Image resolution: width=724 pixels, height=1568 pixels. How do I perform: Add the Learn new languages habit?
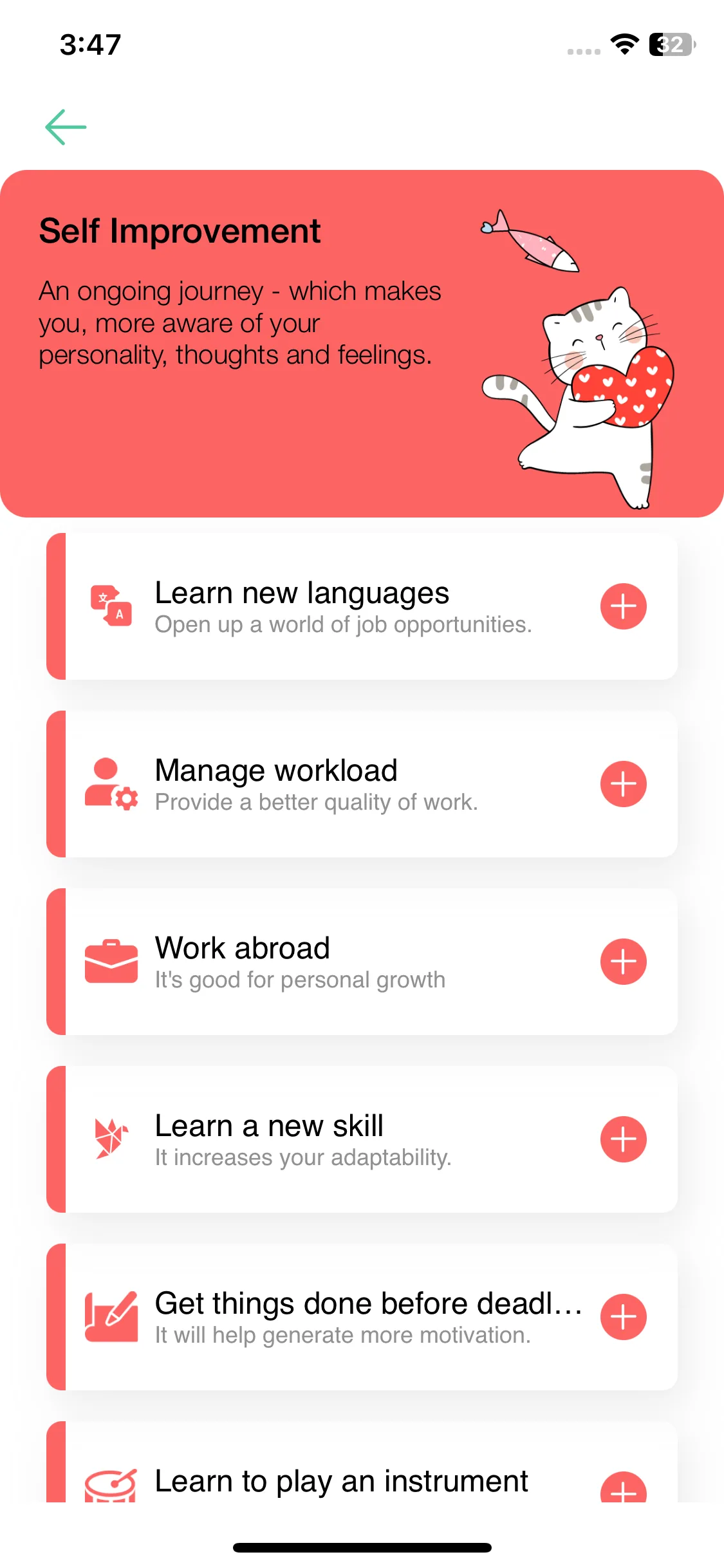pos(623,606)
